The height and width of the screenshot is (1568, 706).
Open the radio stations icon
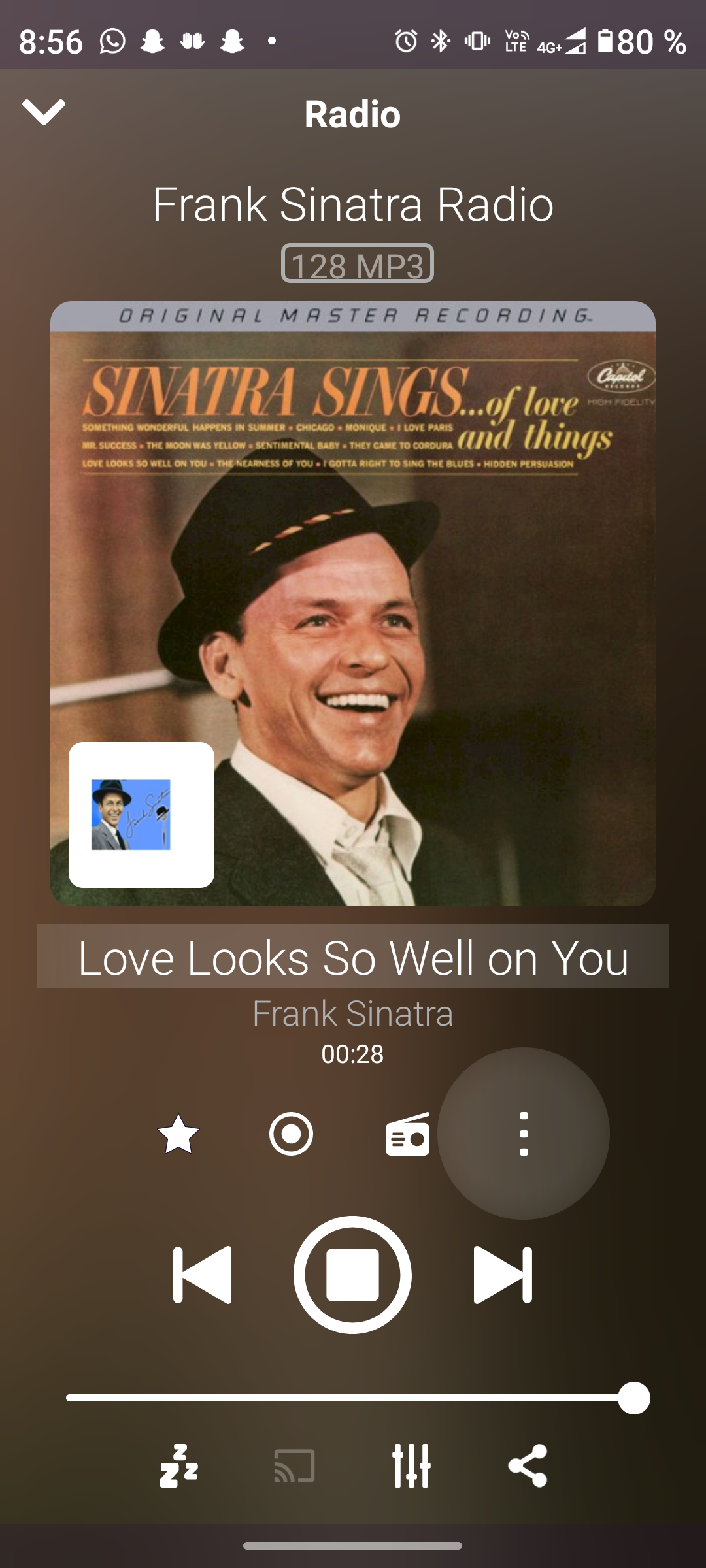pyautogui.click(x=407, y=1134)
